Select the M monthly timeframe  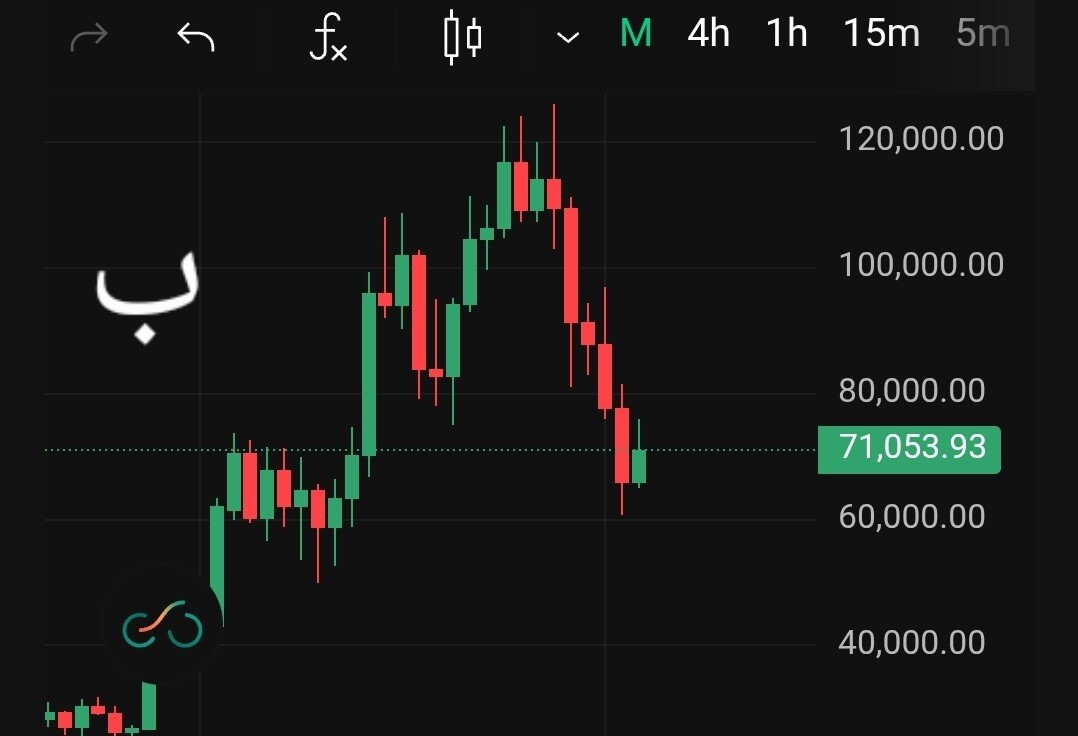tap(636, 33)
